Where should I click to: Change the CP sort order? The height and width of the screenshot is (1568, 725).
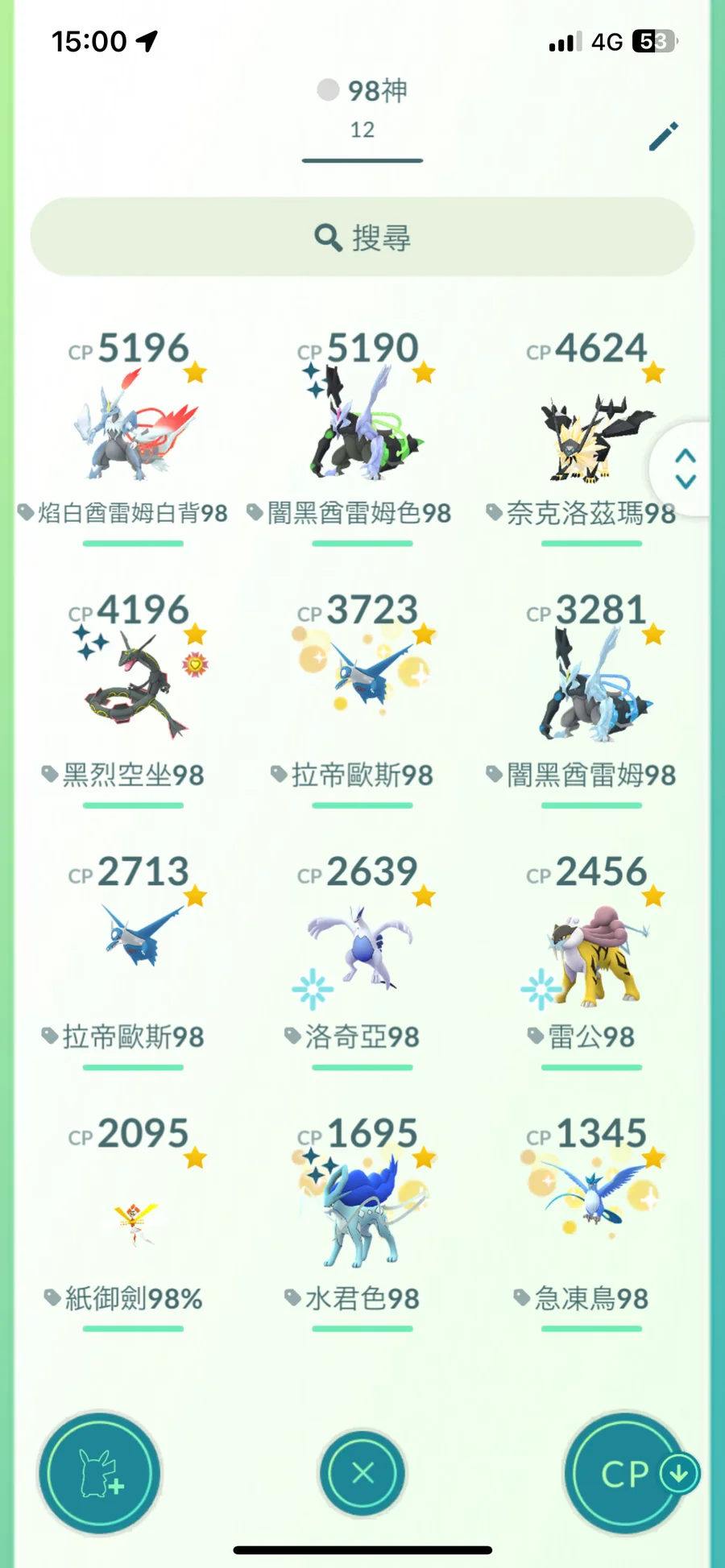tap(630, 1473)
